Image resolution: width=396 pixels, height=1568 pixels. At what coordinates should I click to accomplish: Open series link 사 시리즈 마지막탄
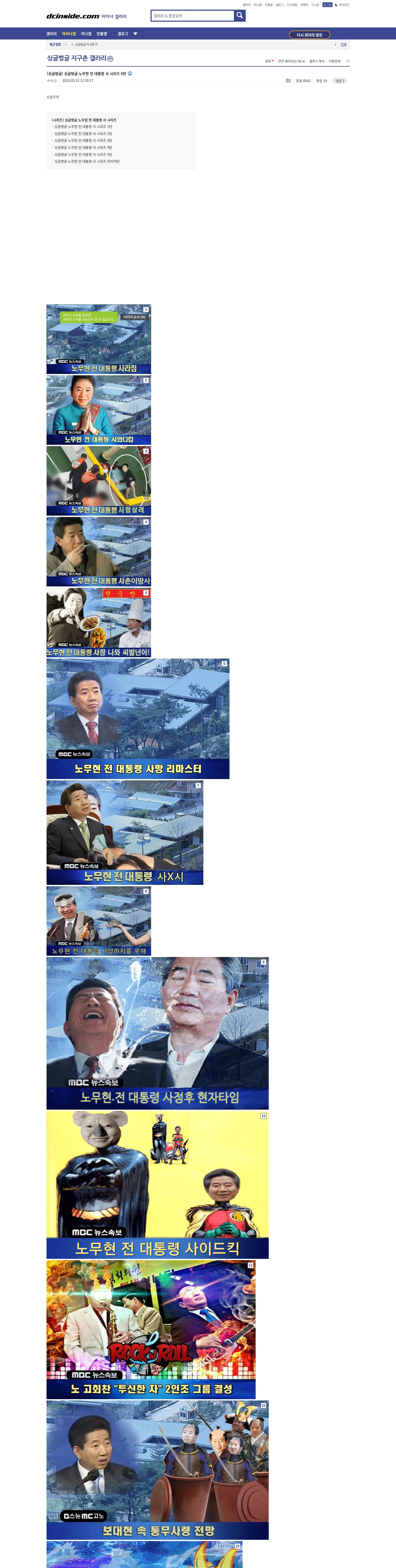[x=87, y=161]
